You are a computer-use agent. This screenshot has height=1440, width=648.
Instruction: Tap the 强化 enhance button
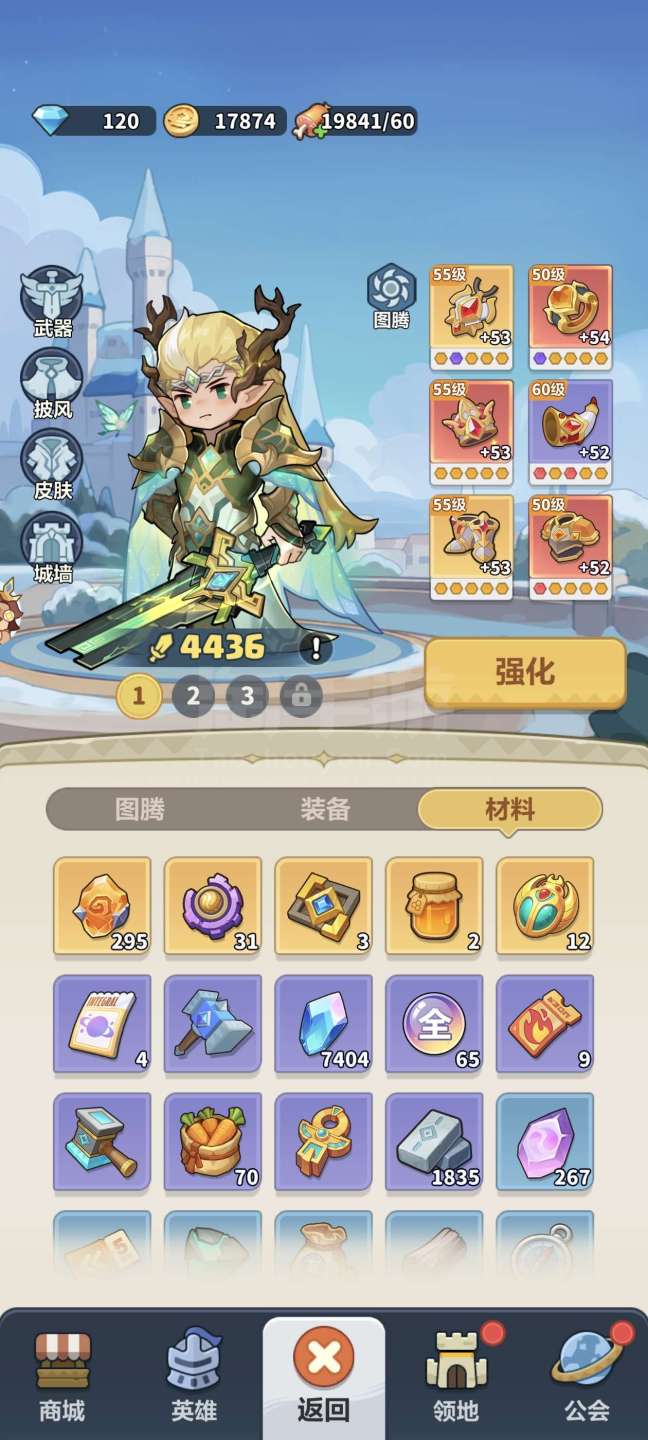pyautogui.click(x=525, y=673)
